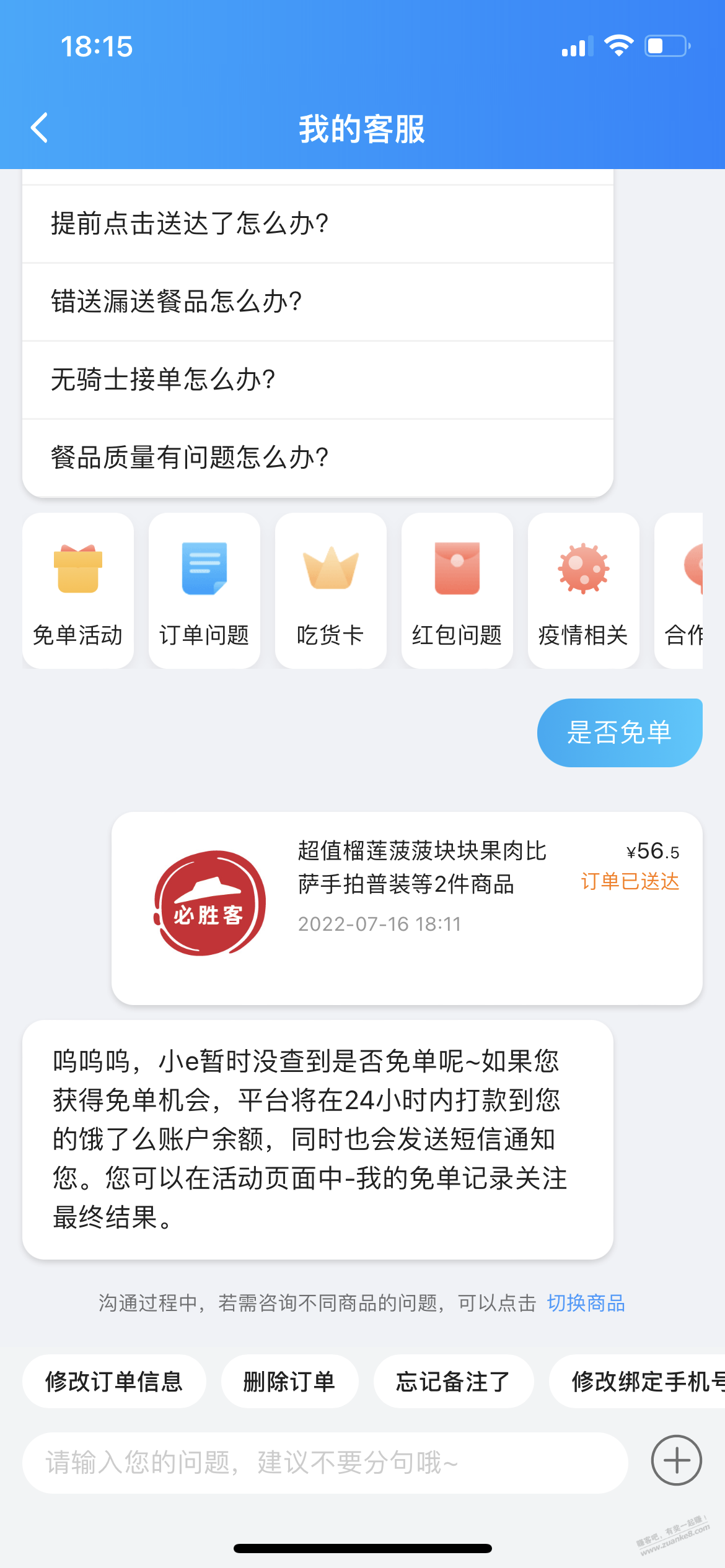Choose the 疫情相关 category
The height and width of the screenshot is (1568, 725).
584,591
